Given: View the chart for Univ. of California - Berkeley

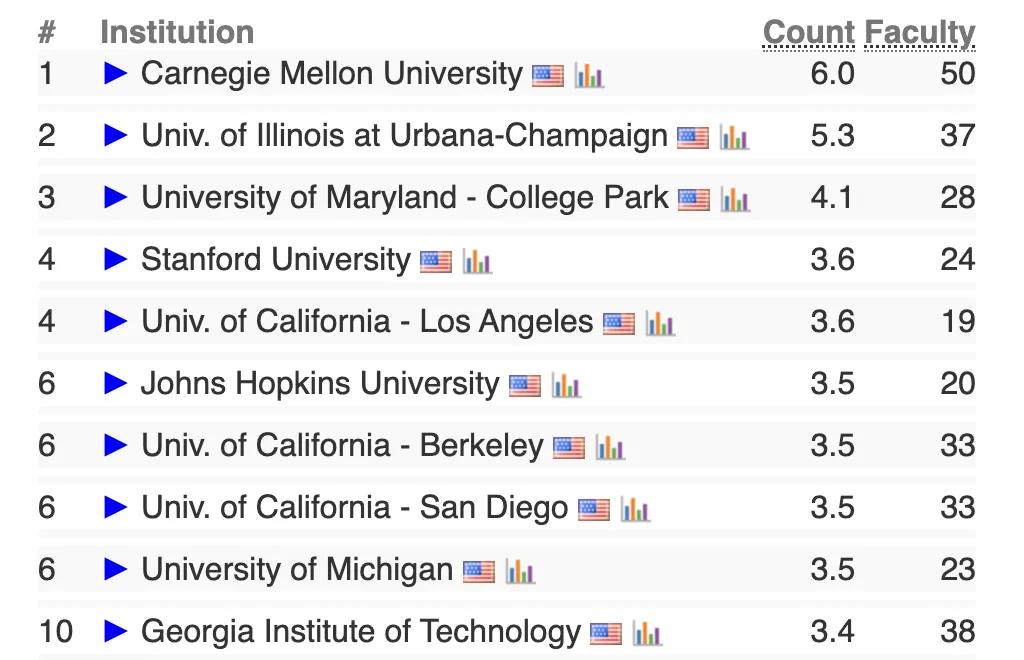Looking at the screenshot, I should coord(610,447).
